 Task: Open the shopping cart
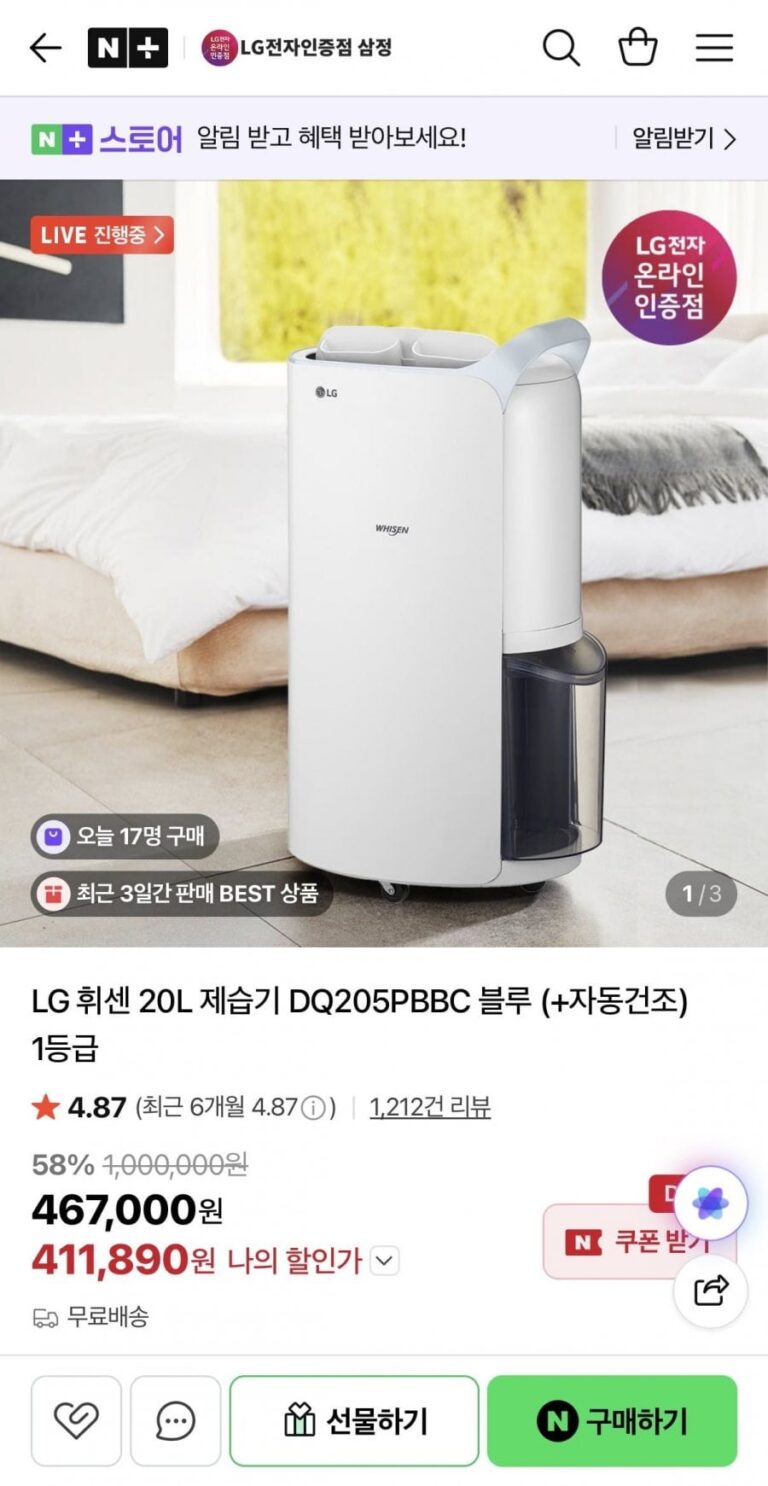click(638, 48)
